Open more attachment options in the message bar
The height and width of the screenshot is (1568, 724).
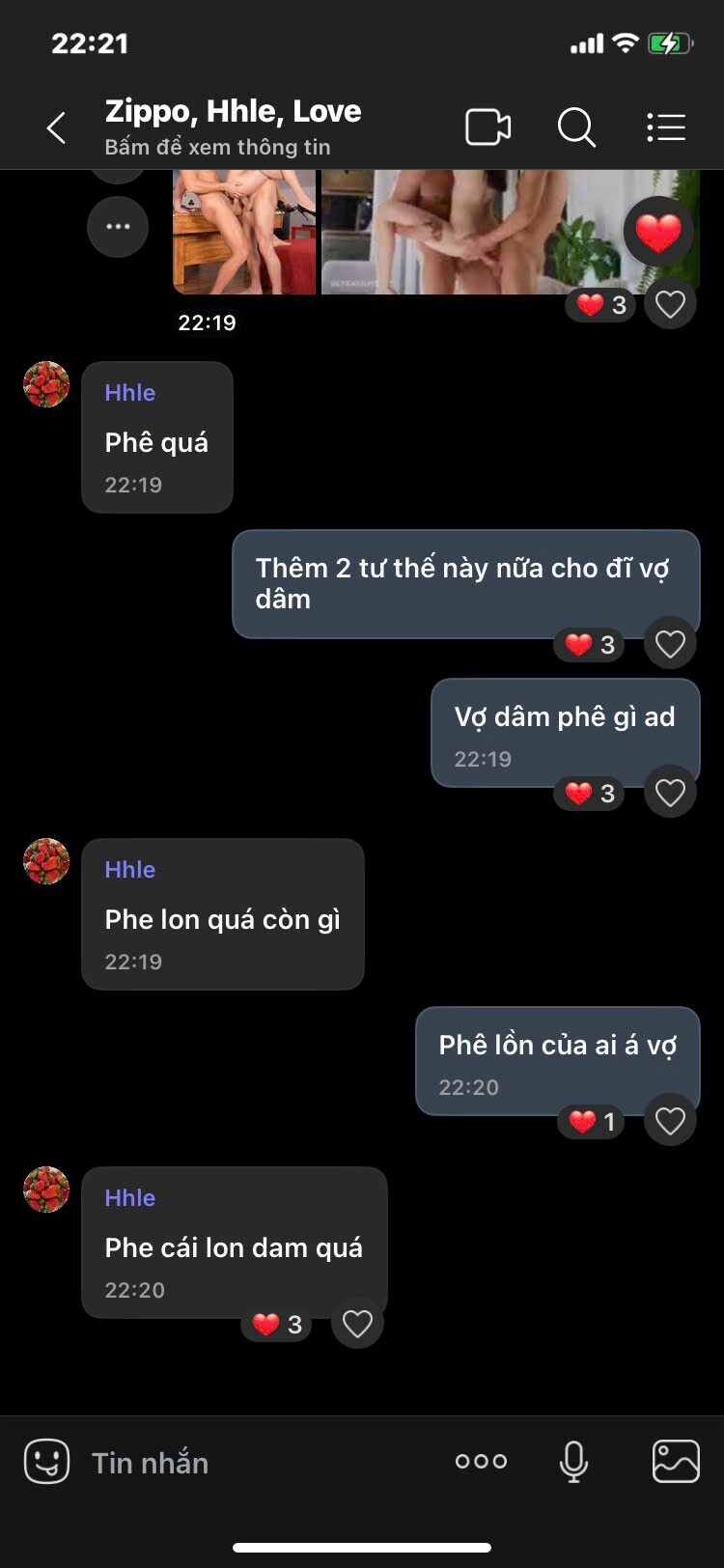481,1462
